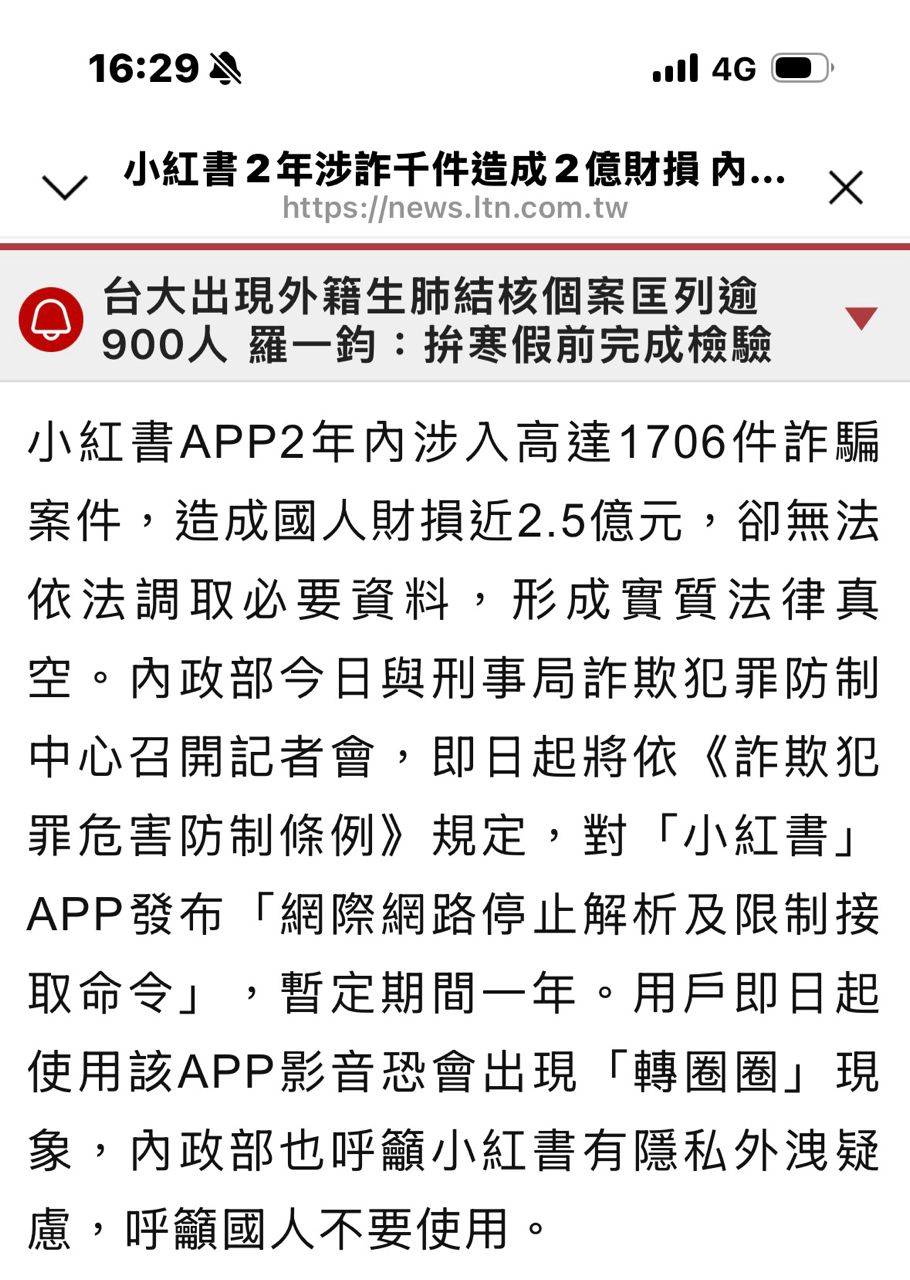Close the news article browser

(845, 187)
